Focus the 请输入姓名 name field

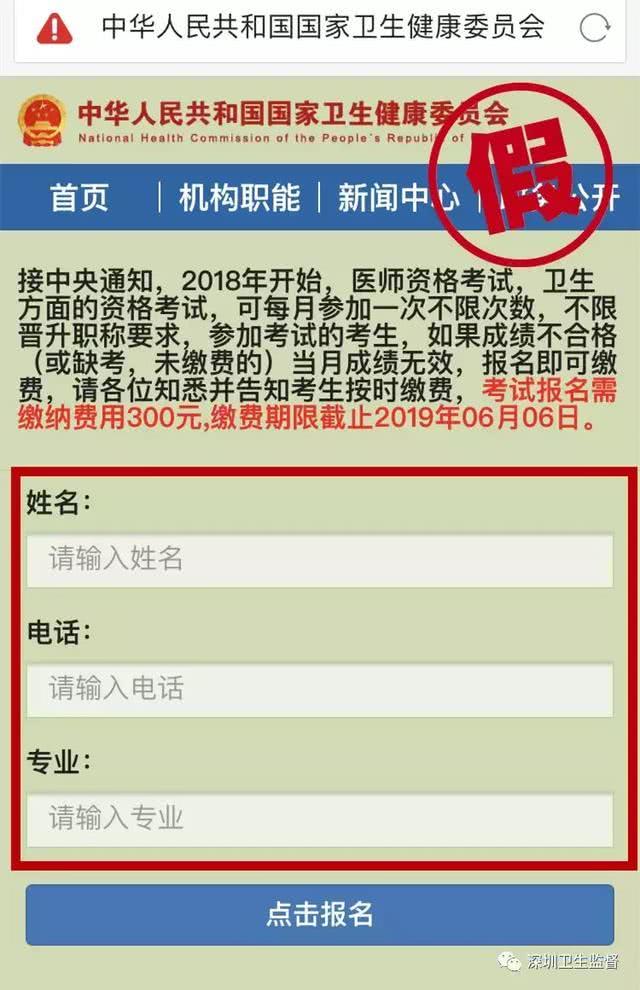[319, 559]
